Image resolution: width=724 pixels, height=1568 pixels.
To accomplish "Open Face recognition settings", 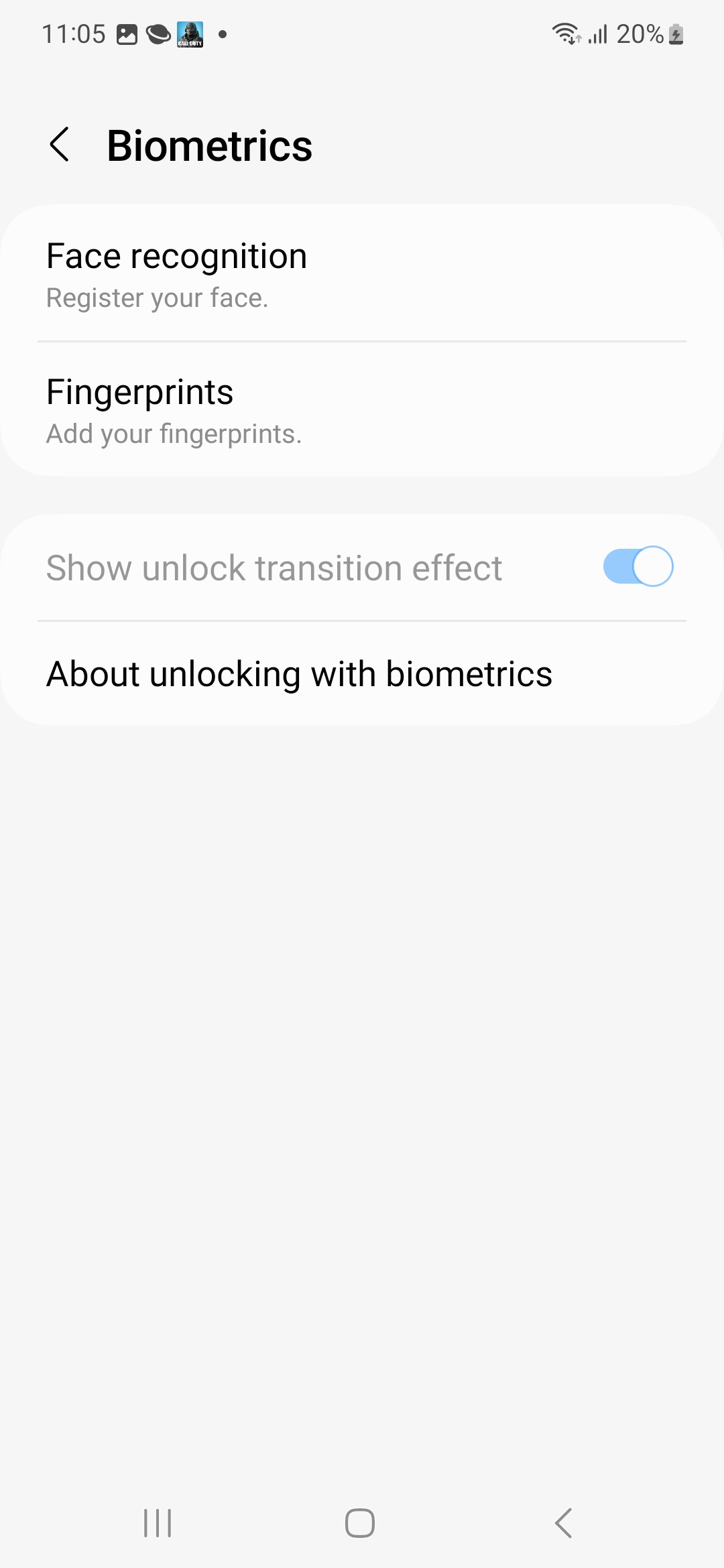I will click(362, 274).
